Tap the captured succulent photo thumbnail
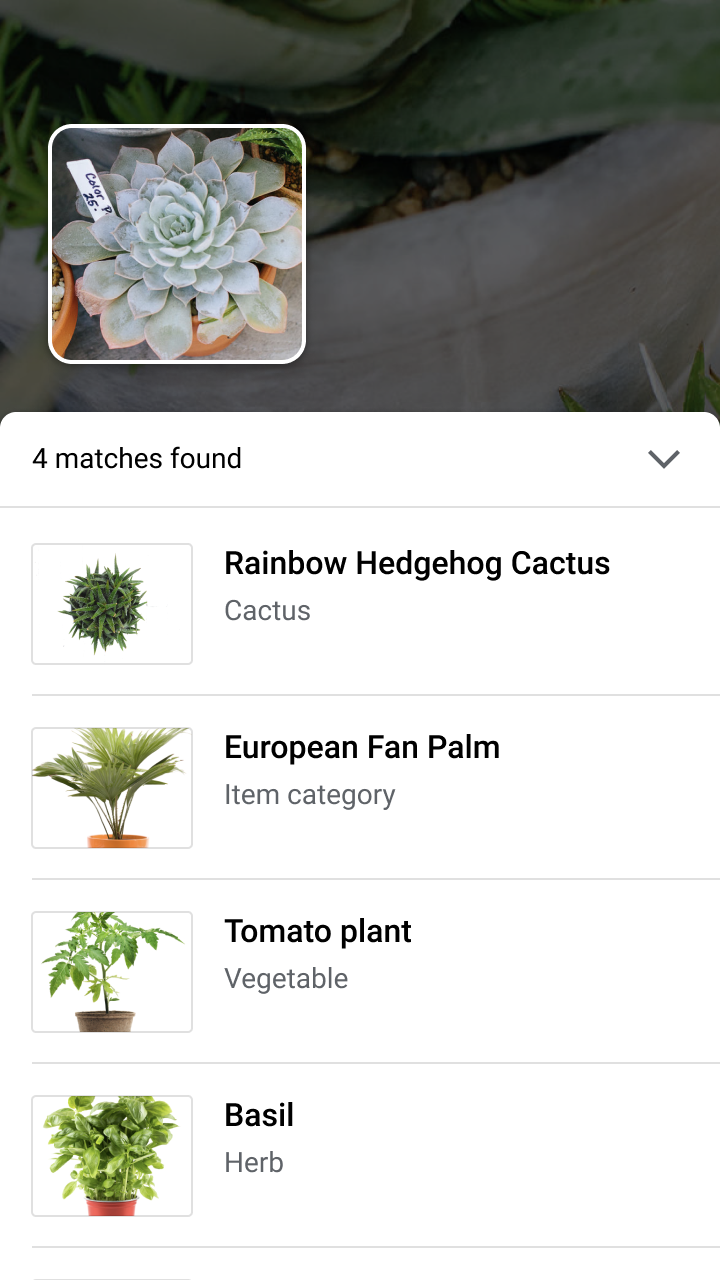720x1280 pixels. point(177,243)
